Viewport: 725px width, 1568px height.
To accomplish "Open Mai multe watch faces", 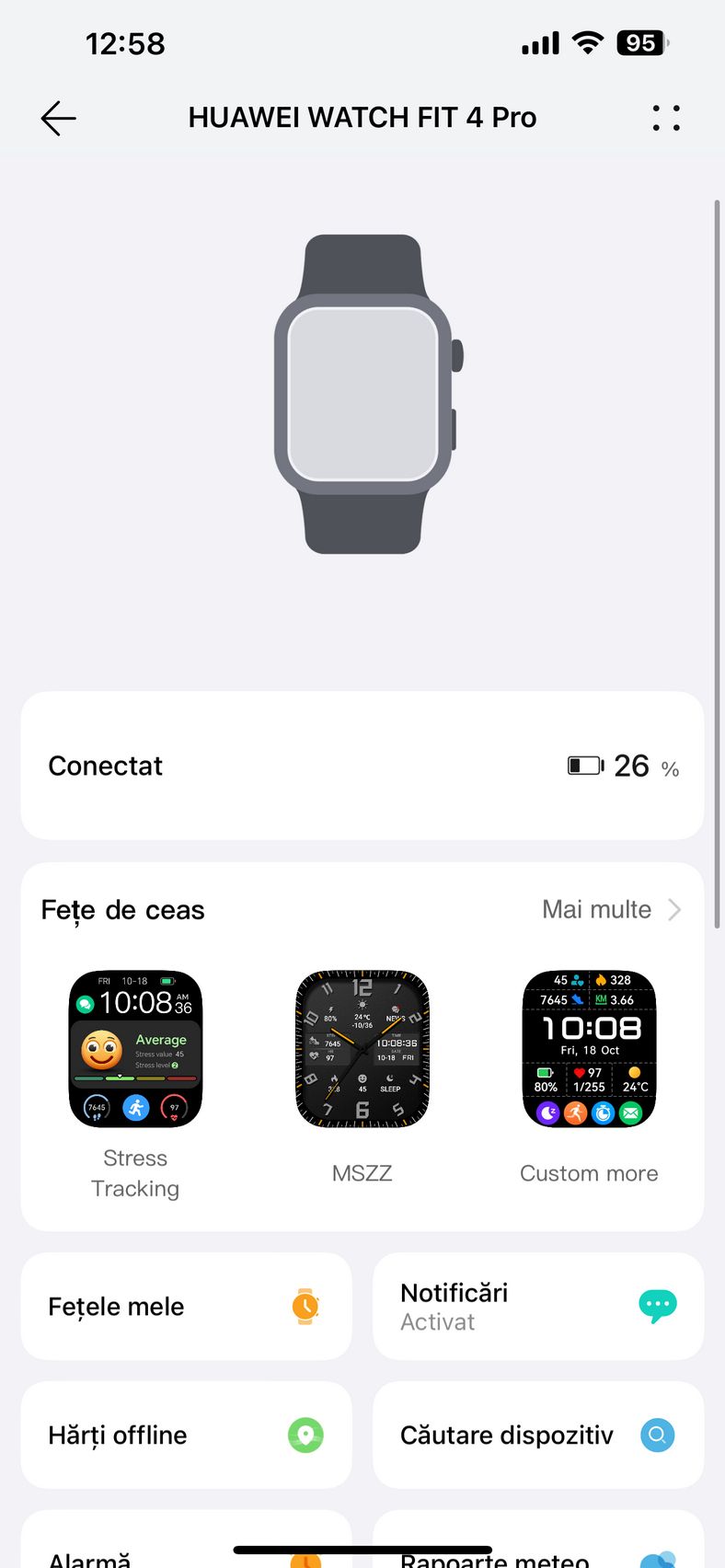I will point(612,910).
